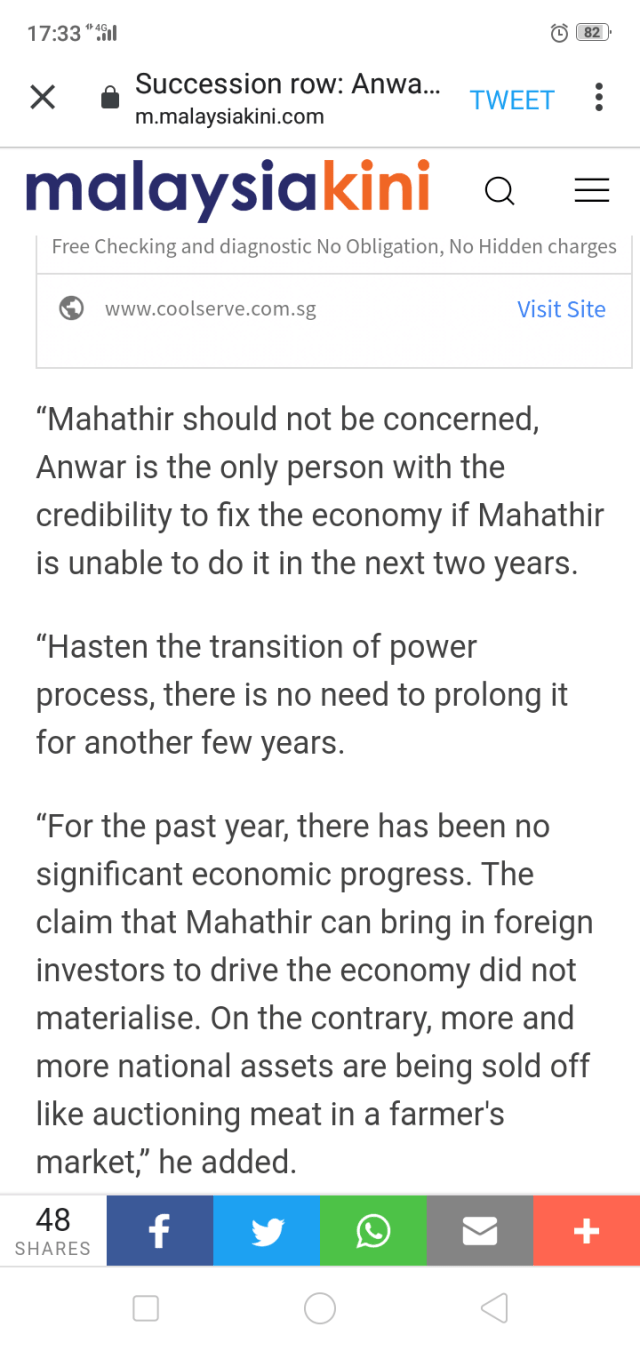
Task: Open Malaysiakini search
Action: [x=499, y=190]
